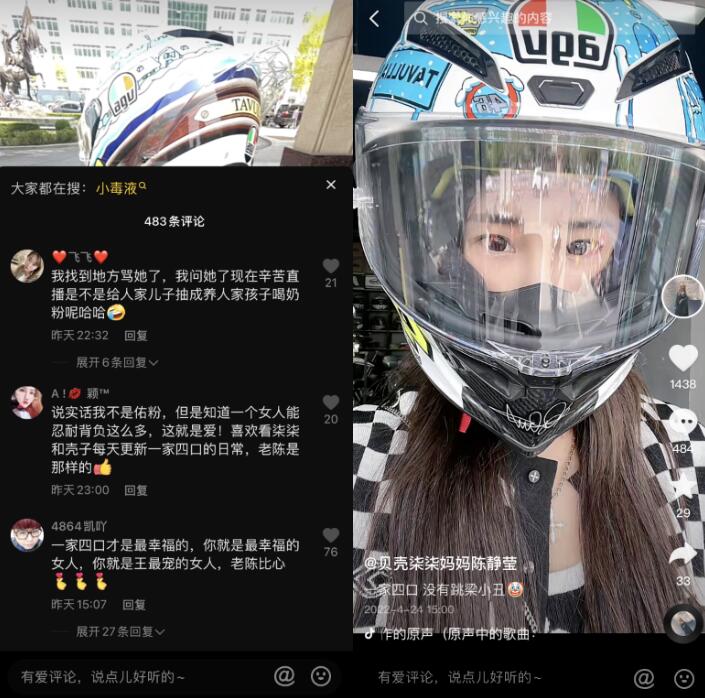Open the video author's avatar
This screenshot has height=698, width=705.
click(x=683, y=297)
